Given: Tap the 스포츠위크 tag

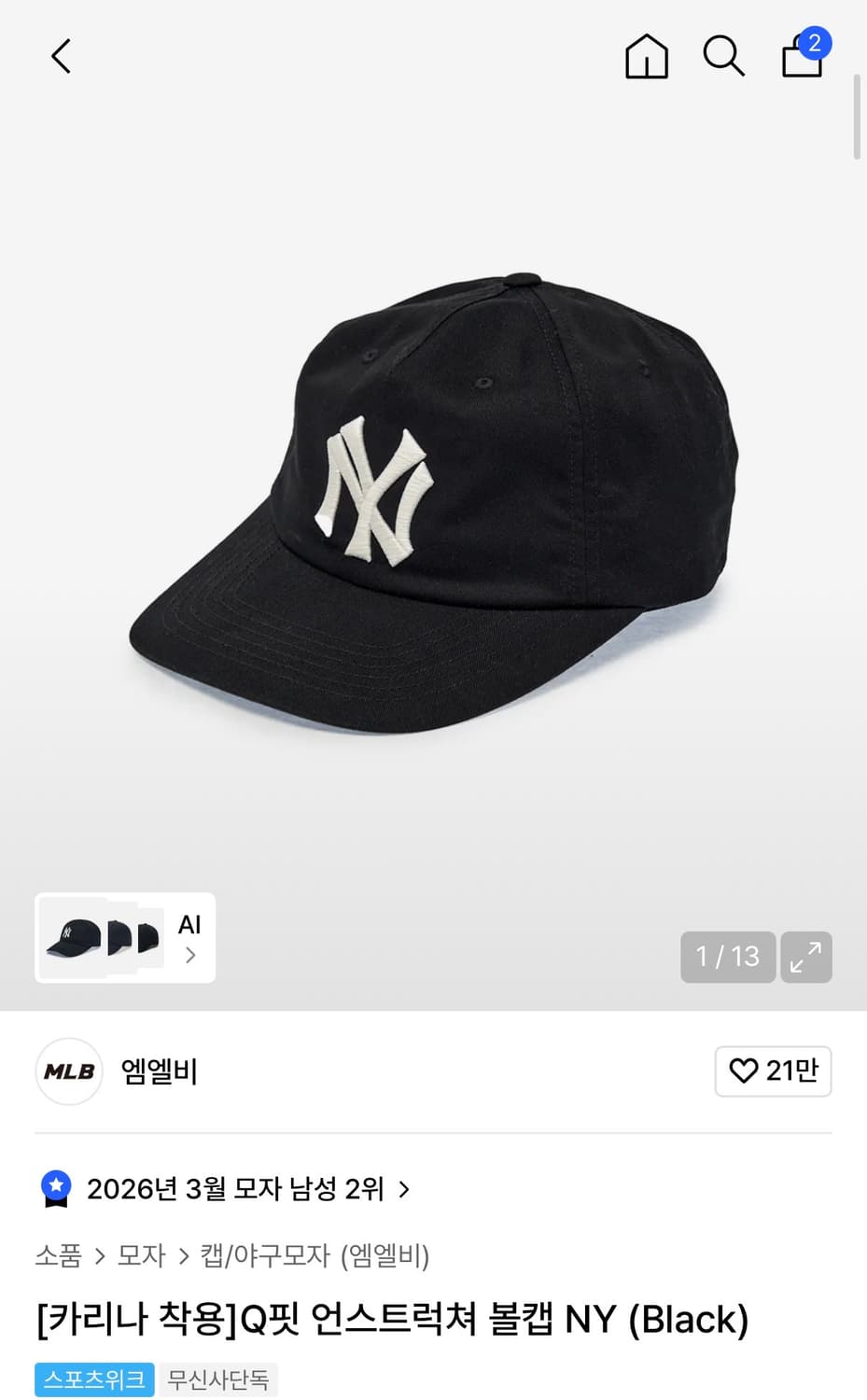Looking at the screenshot, I should (x=93, y=1379).
